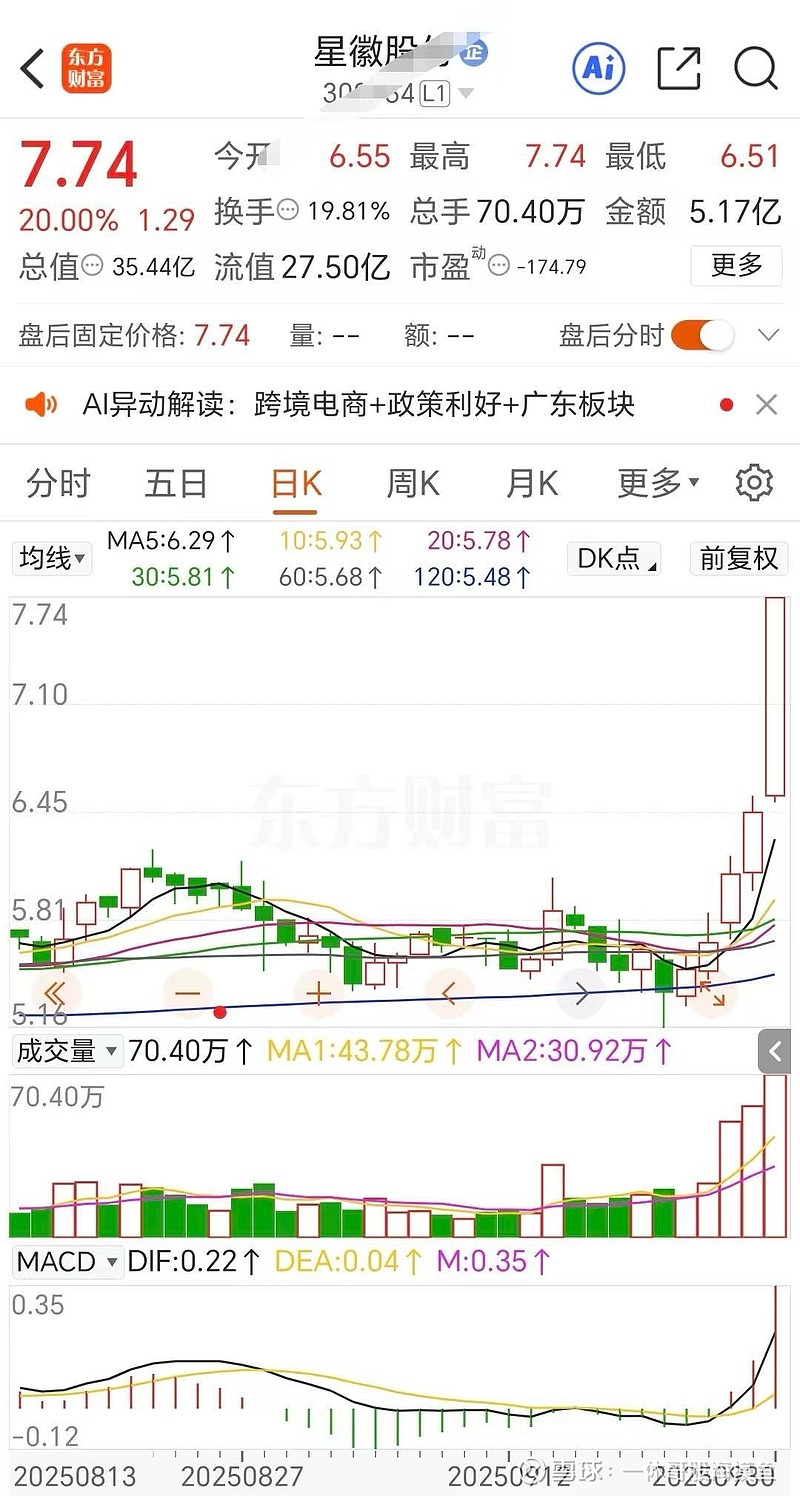Select the 周K chart tab

coord(413,483)
